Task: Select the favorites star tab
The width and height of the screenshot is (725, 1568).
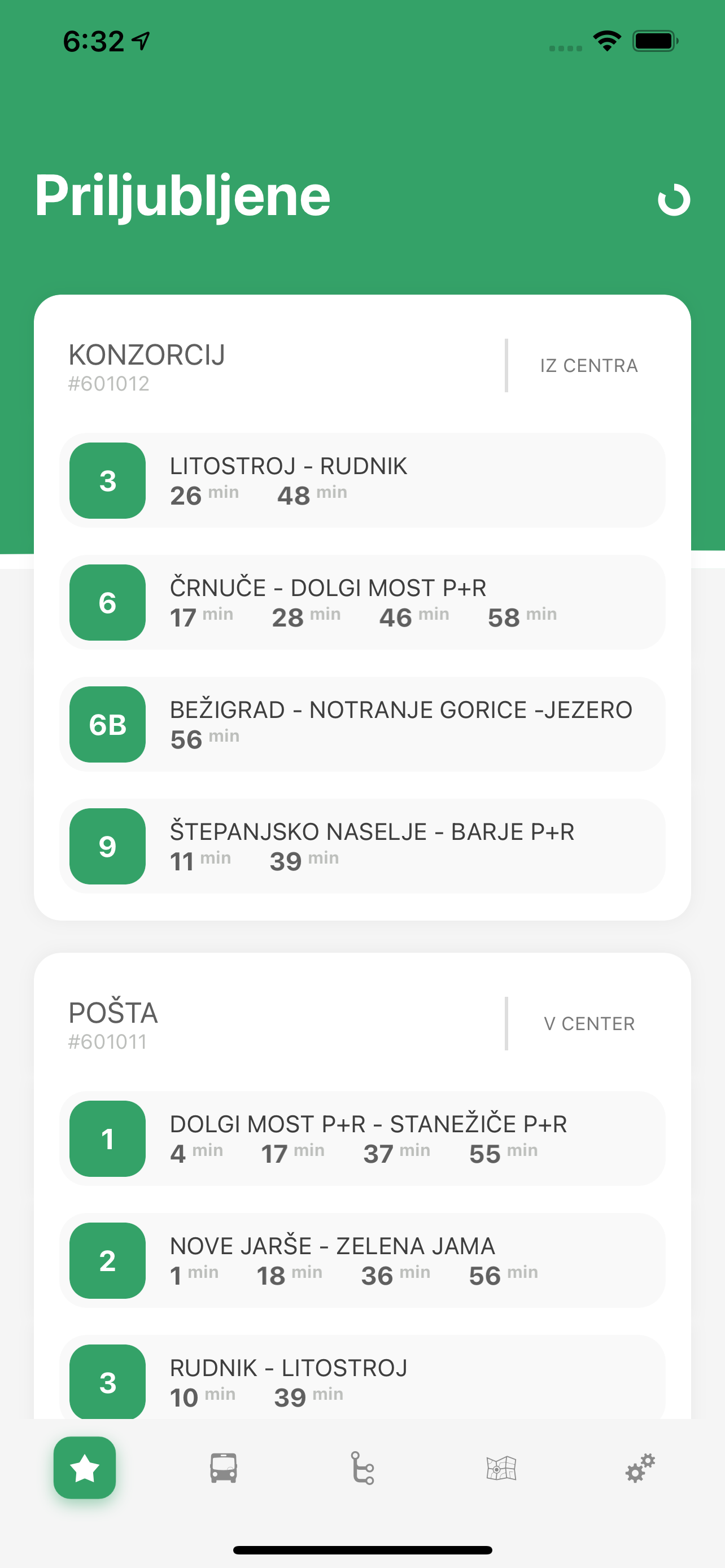Action: pos(84,1469)
